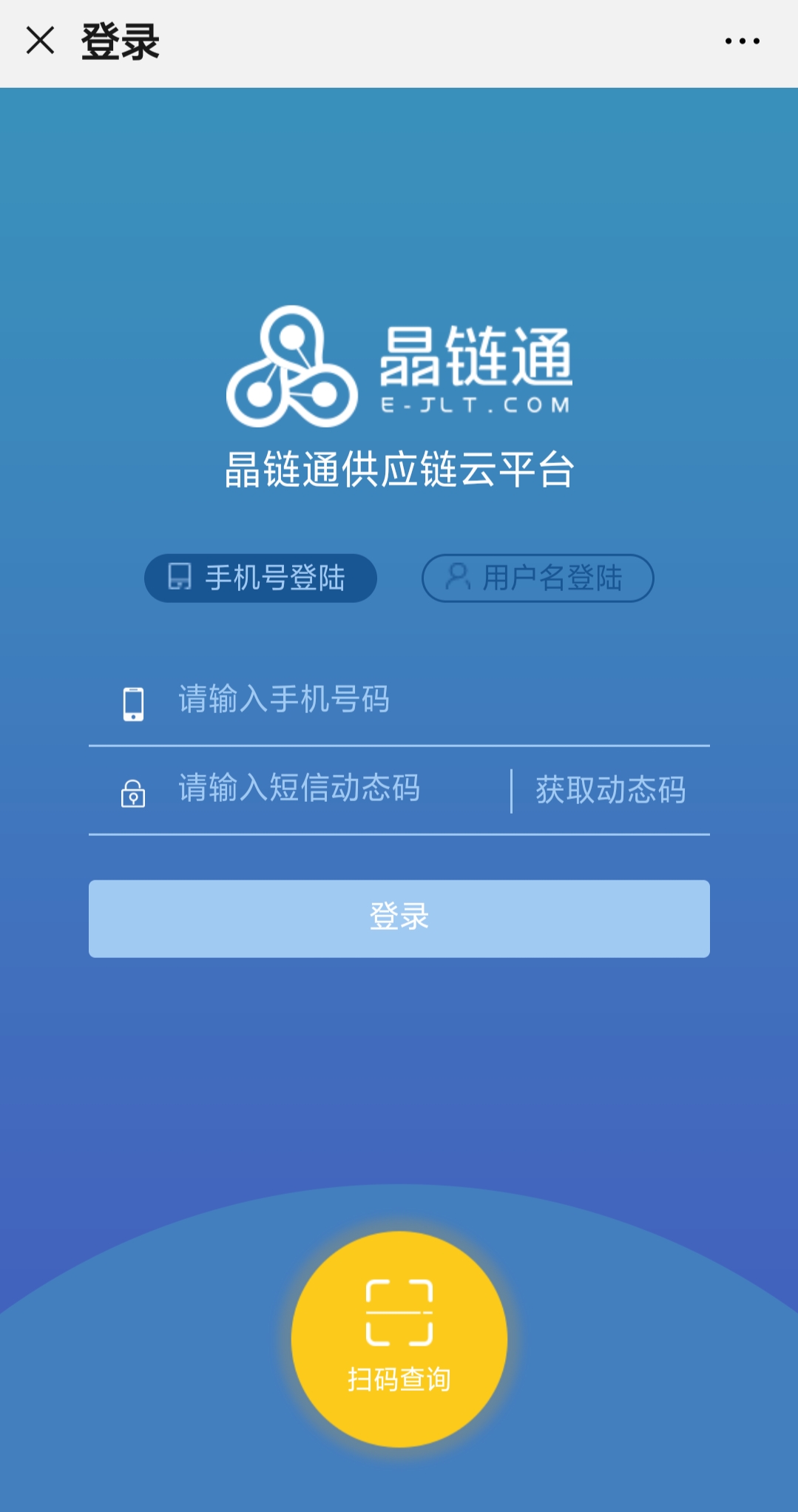Switch to 手机号登陆 tab
This screenshot has height=1512, width=798.
point(260,578)
